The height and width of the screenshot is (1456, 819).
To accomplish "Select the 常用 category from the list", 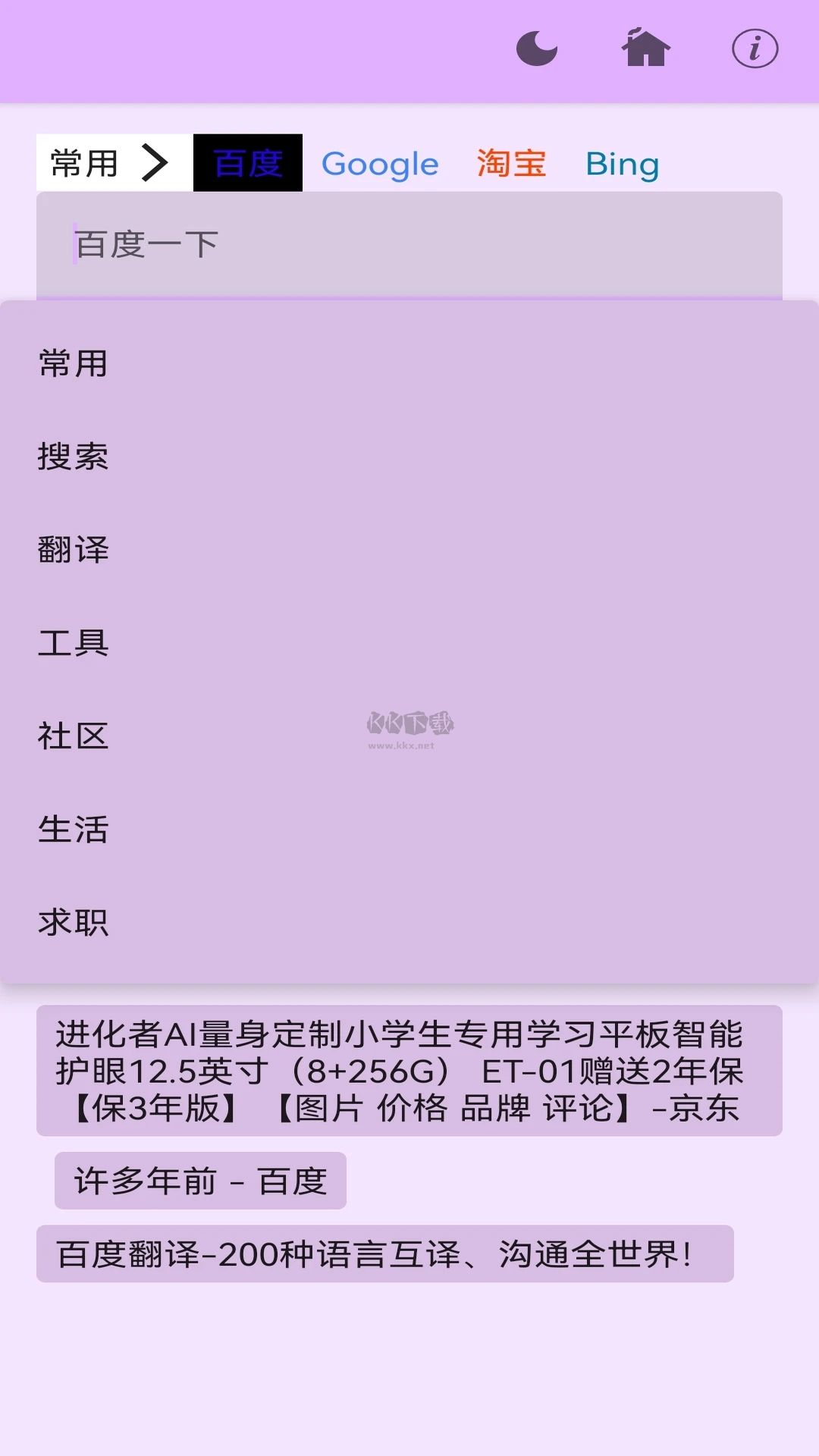I will click(x=74, y=365).
